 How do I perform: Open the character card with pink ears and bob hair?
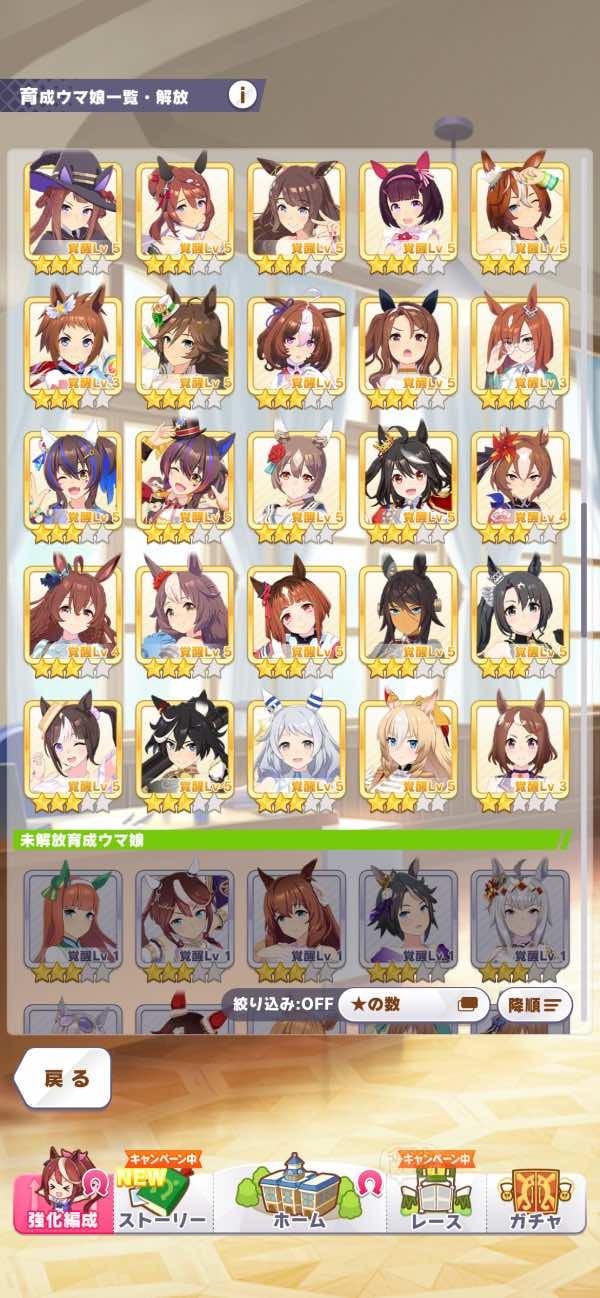click(x=408, y=212)
